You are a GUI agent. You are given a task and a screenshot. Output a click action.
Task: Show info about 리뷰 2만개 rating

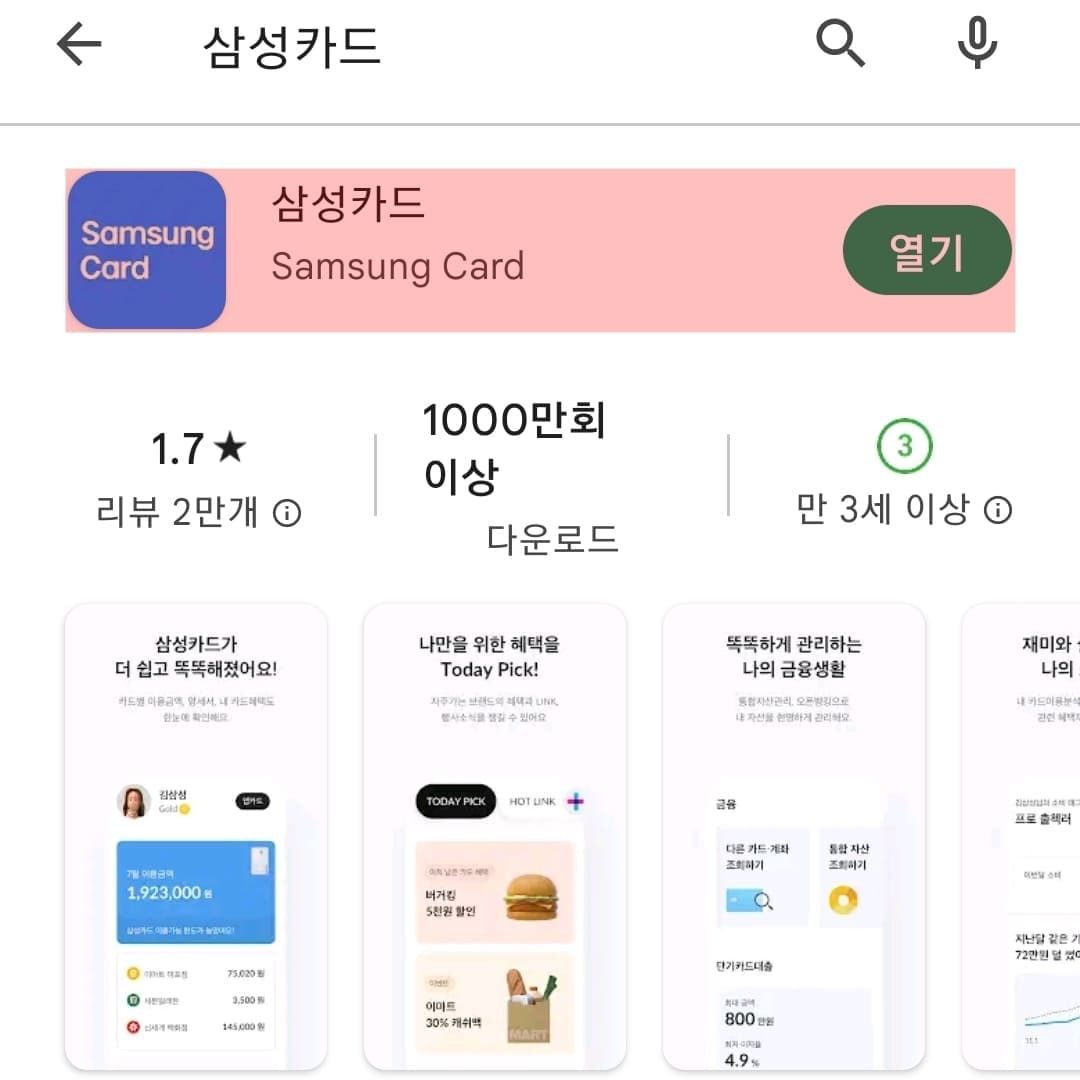click(287, 513)
